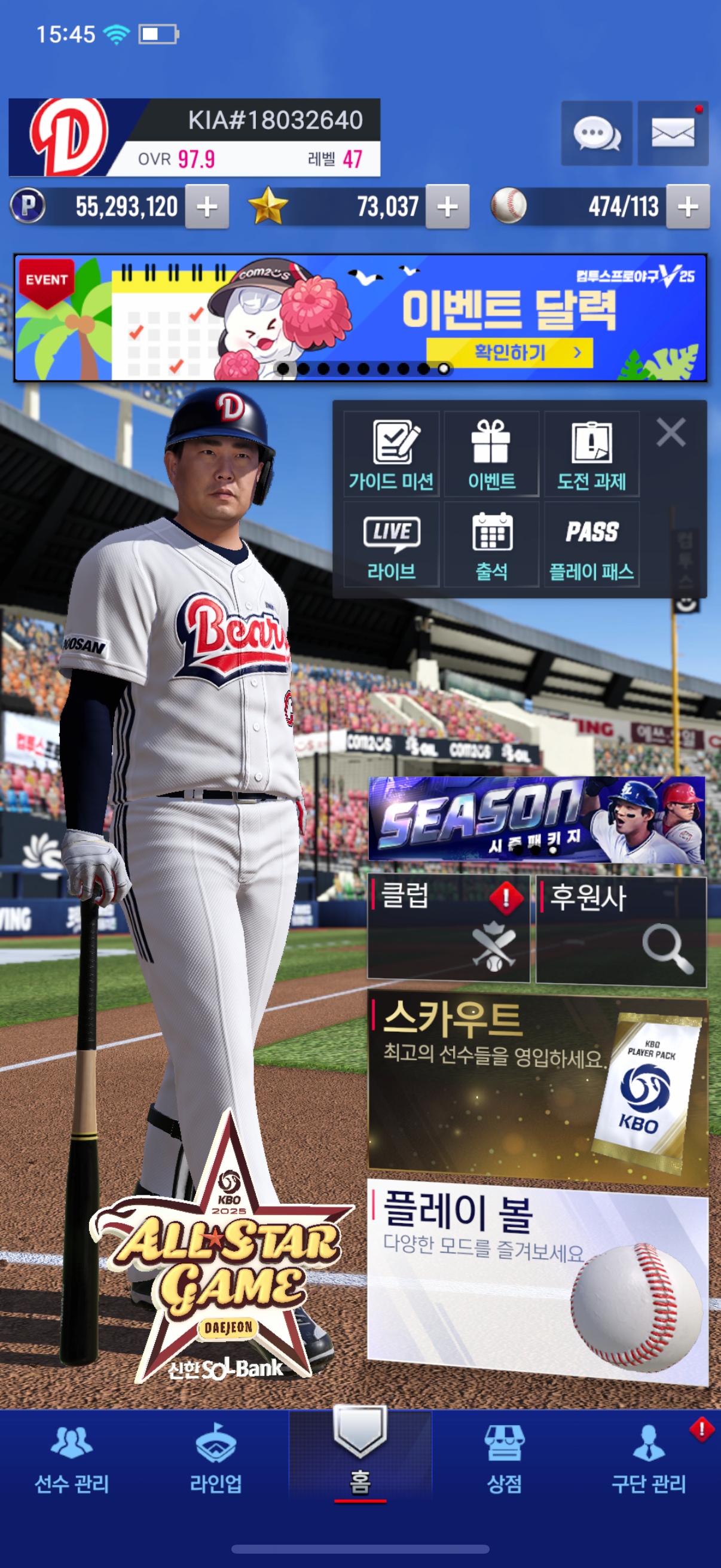Open 출석 attendance calendar

(x=491, y=544)
